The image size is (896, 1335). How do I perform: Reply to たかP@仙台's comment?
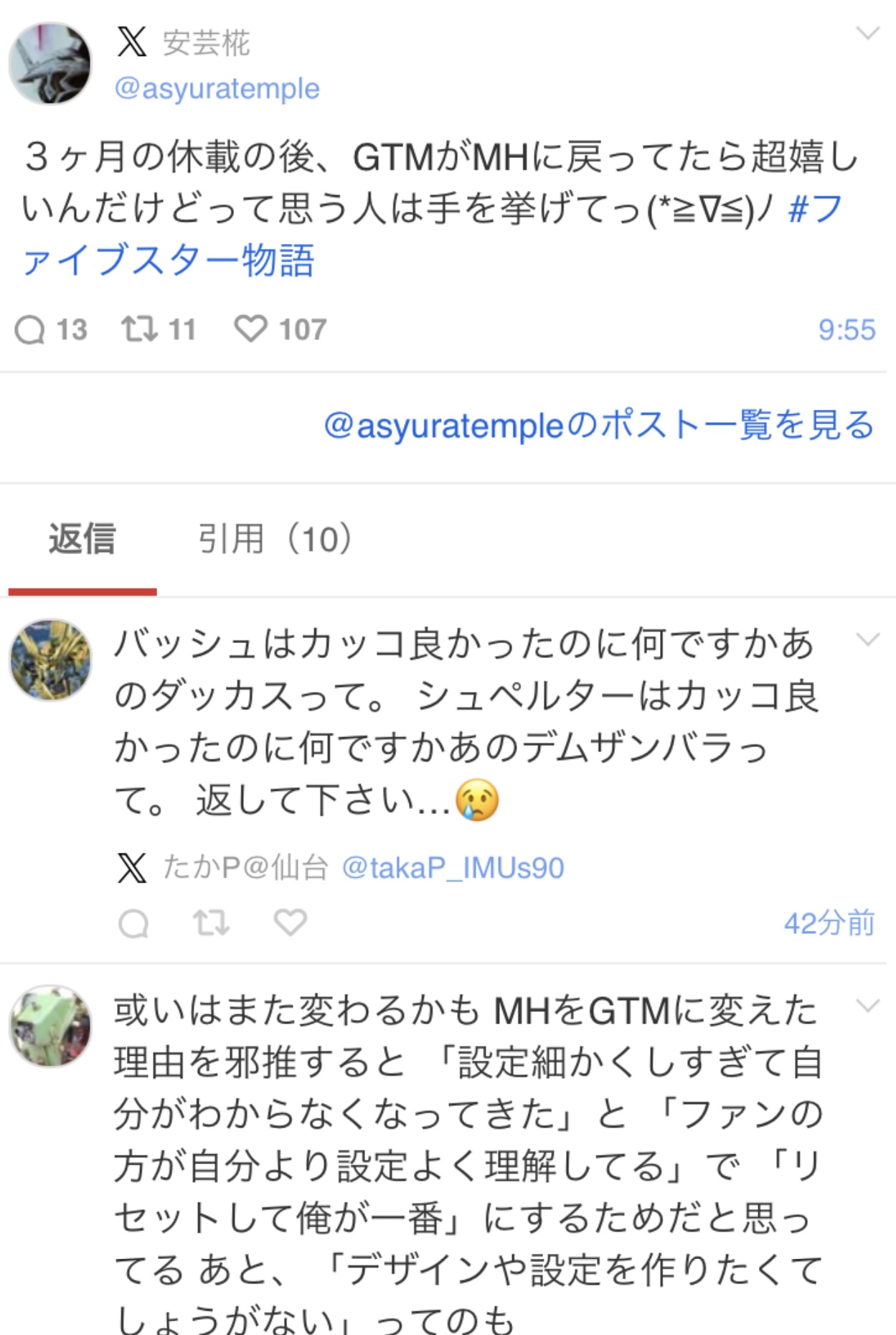tap(133, 923)
